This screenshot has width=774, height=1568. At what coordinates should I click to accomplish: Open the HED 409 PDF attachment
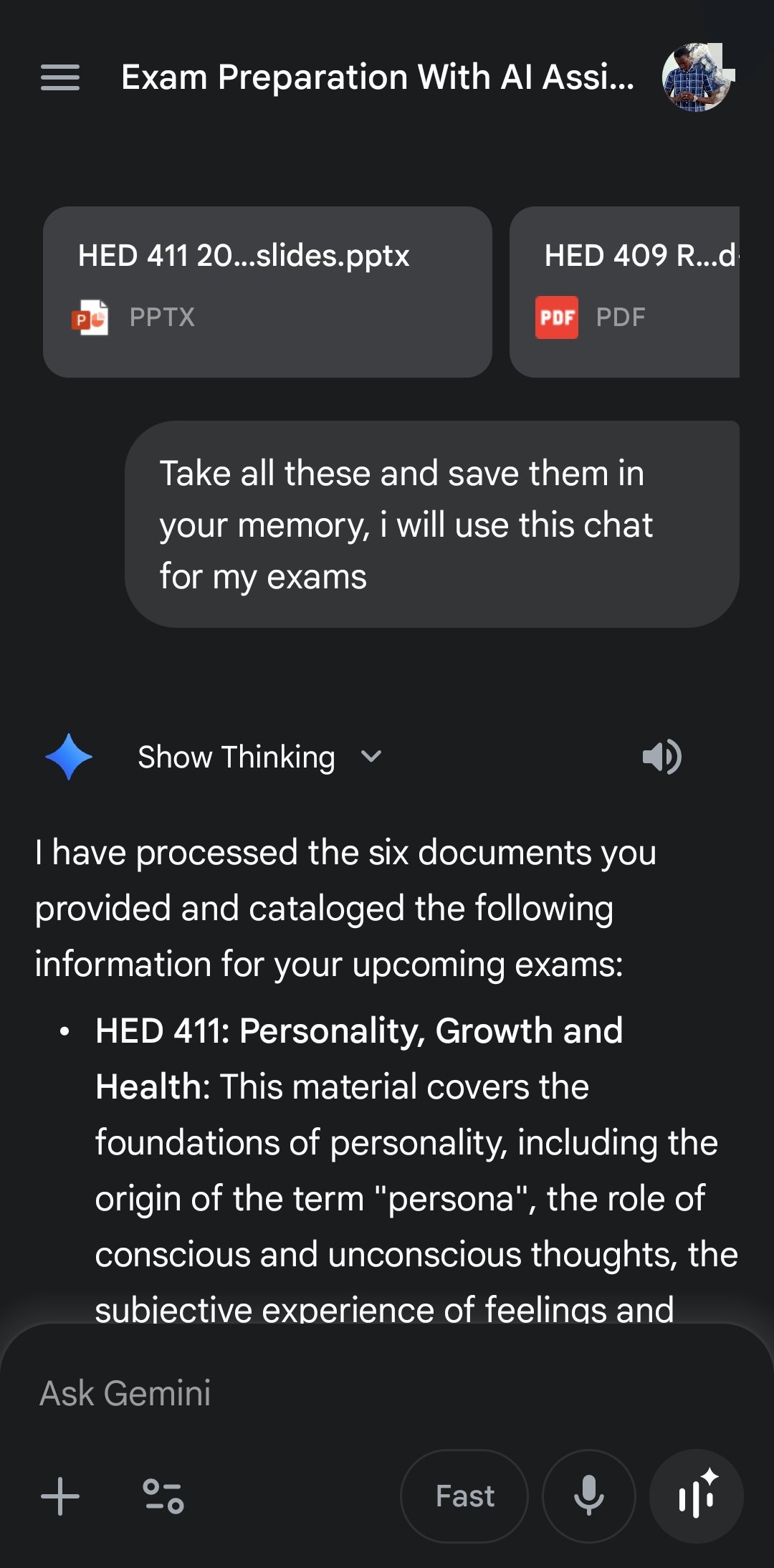625,292
